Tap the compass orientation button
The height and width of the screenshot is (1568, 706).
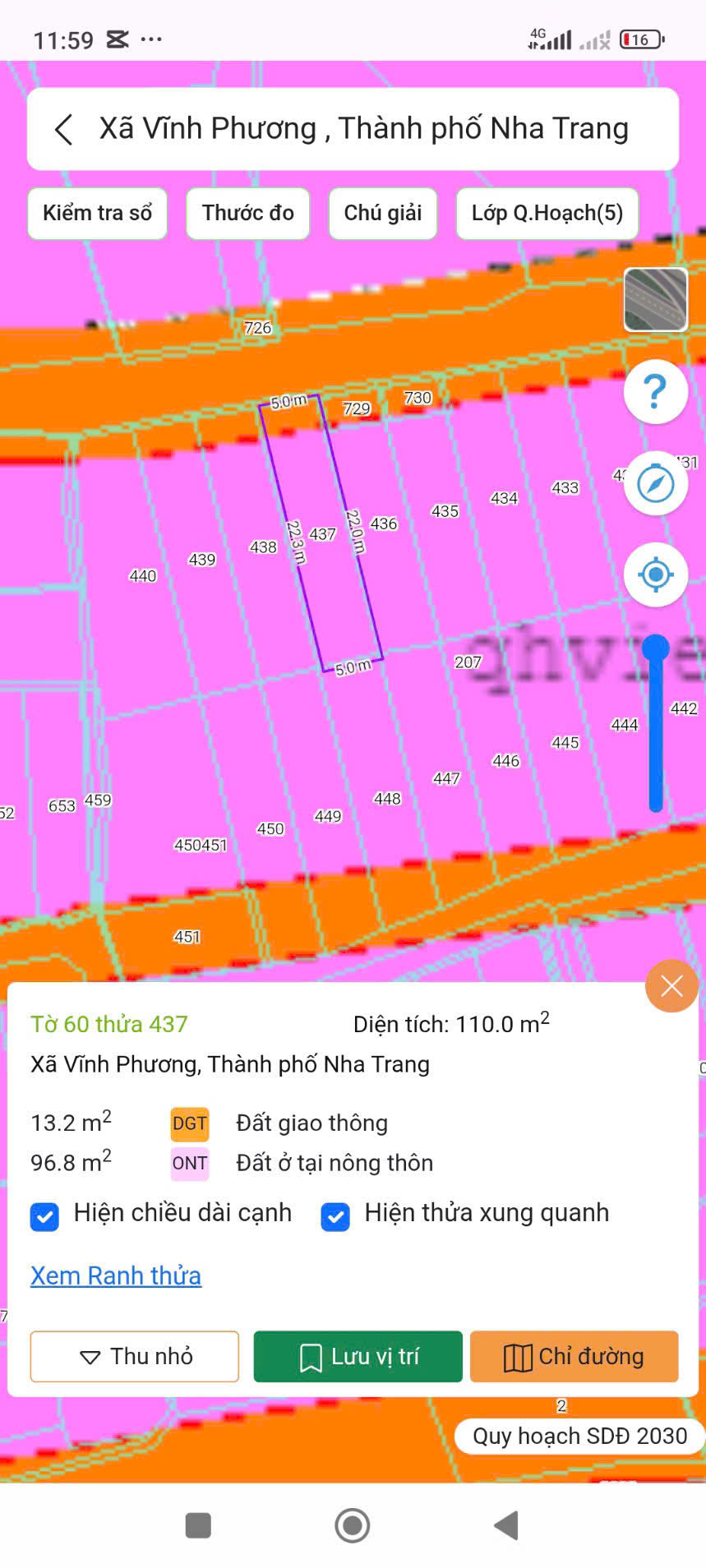click(655, 483)
